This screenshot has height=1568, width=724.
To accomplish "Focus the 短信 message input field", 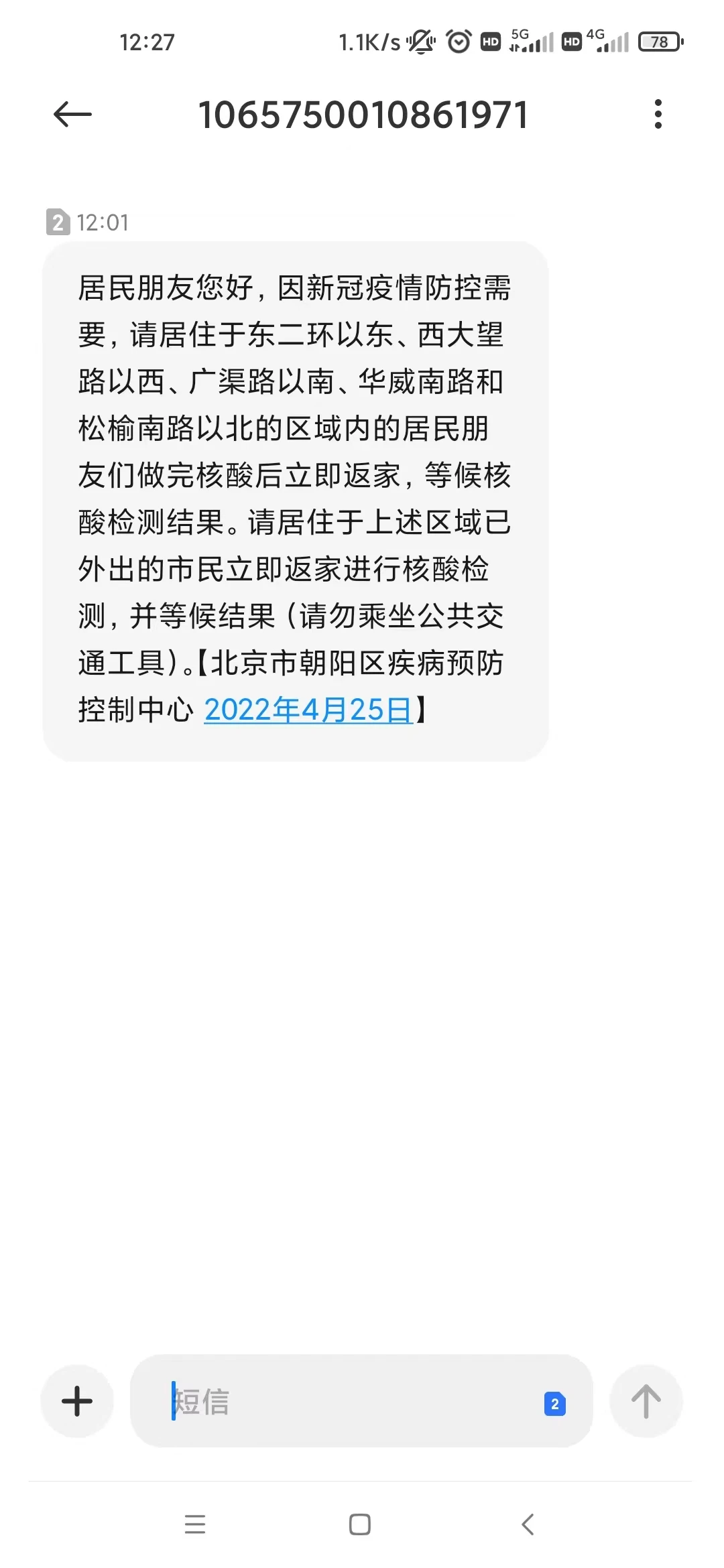I will click(349, 1401).
